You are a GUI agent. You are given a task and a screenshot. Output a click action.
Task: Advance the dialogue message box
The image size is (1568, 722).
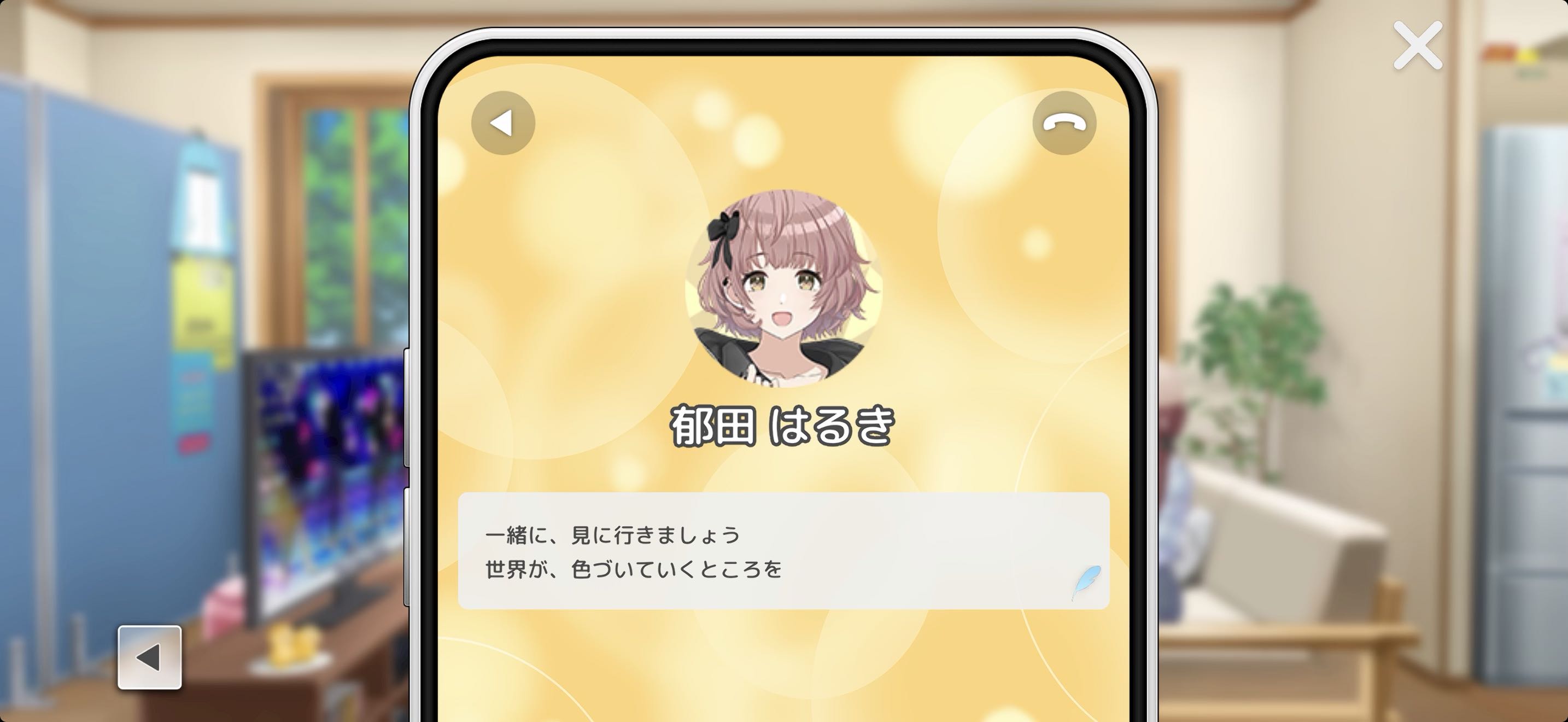click(x=783, y=551)
